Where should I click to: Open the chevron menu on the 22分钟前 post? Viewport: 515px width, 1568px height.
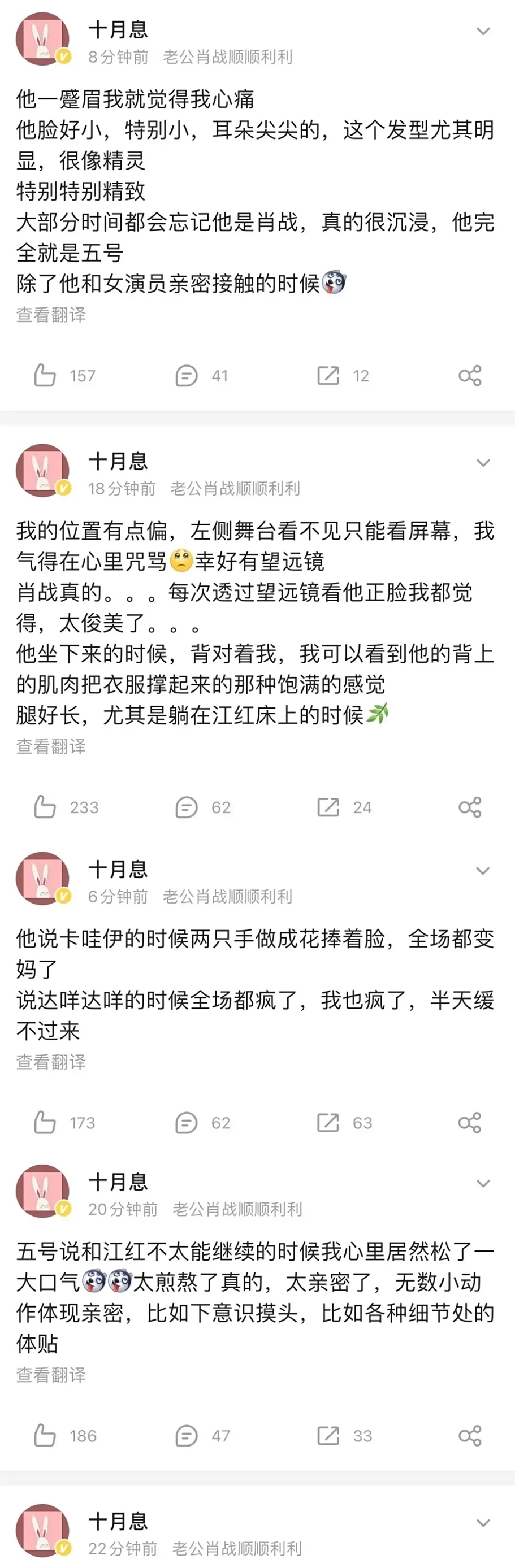(x=483, y=1523)
